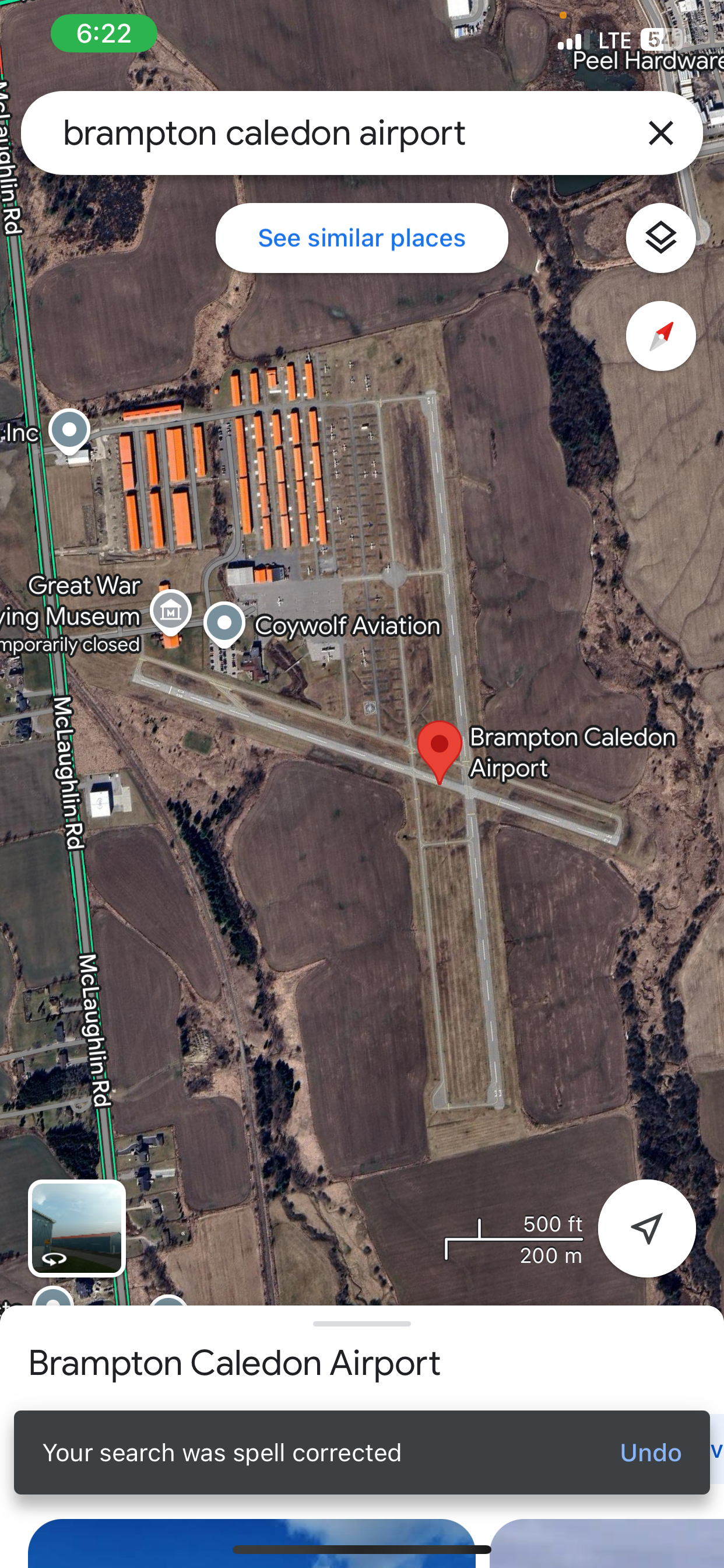
Task: Tap See similar places
Action: coord(361,238)
